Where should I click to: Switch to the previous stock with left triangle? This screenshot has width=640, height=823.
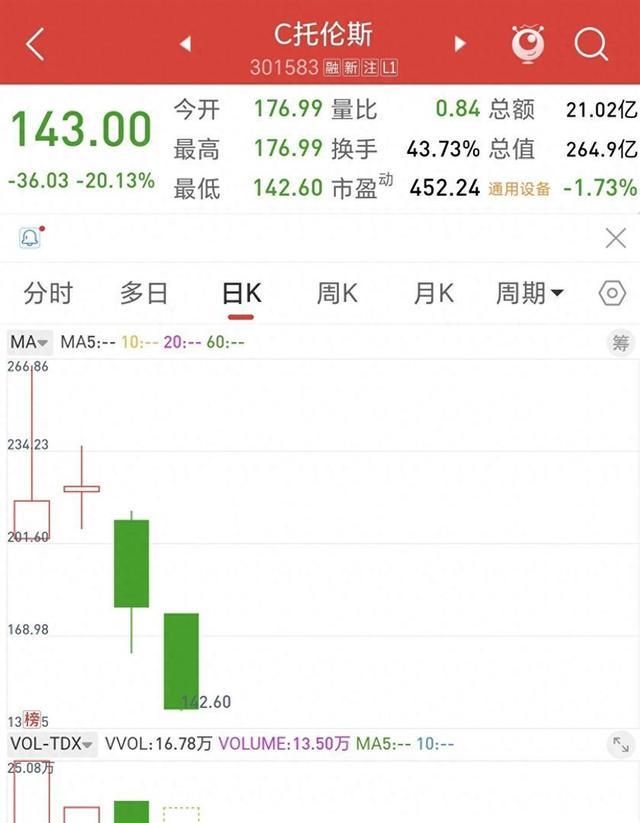tap(185, 44)
